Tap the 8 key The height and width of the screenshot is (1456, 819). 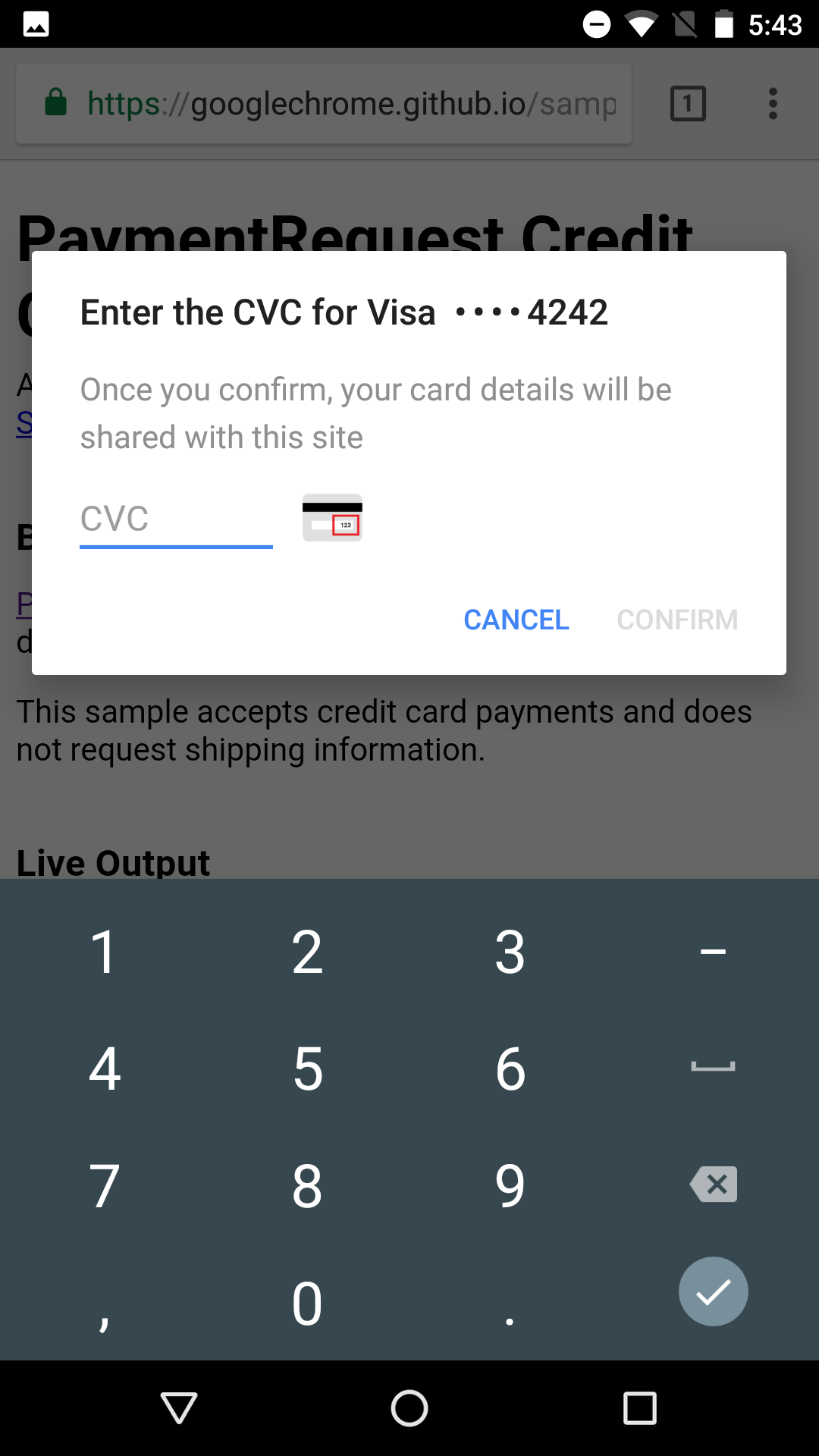(307, 1185)
